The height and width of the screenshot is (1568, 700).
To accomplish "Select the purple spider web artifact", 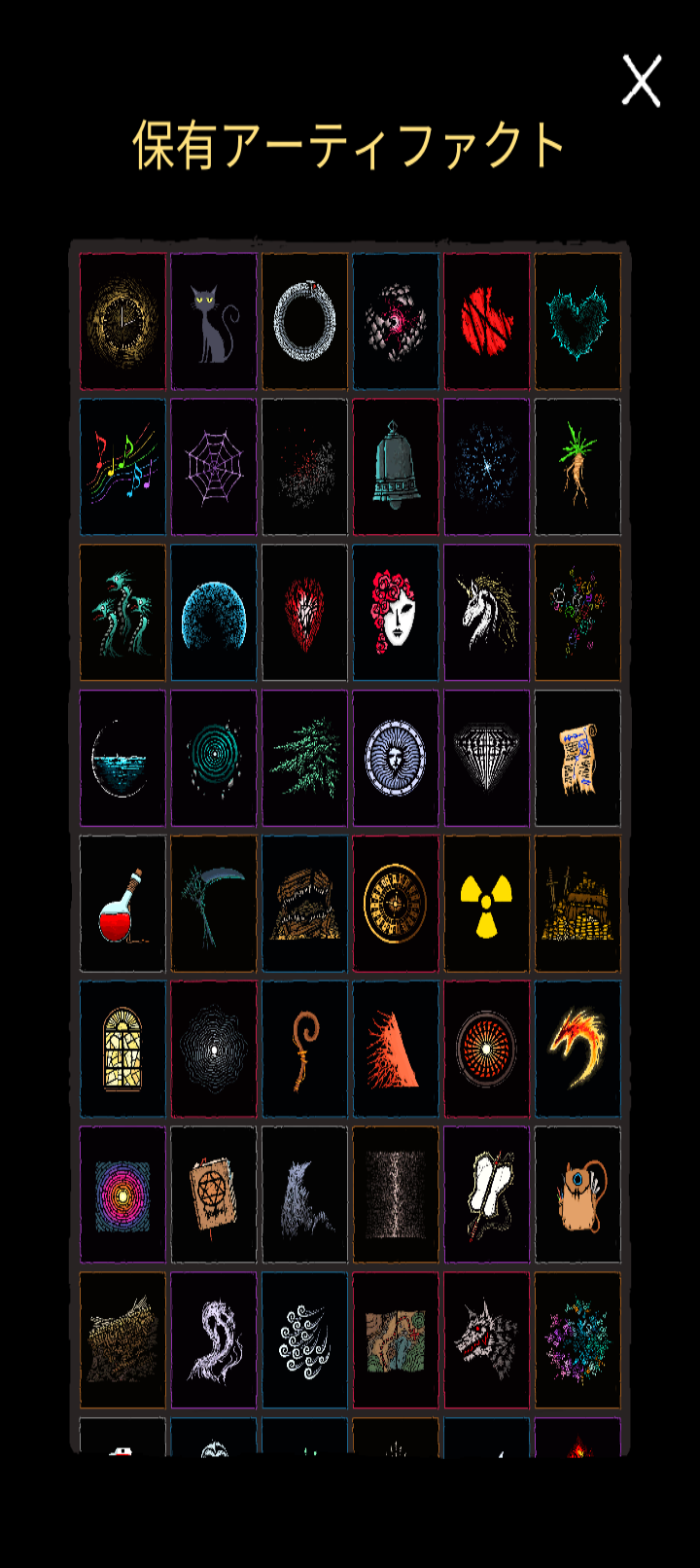I will click(214, 467).
